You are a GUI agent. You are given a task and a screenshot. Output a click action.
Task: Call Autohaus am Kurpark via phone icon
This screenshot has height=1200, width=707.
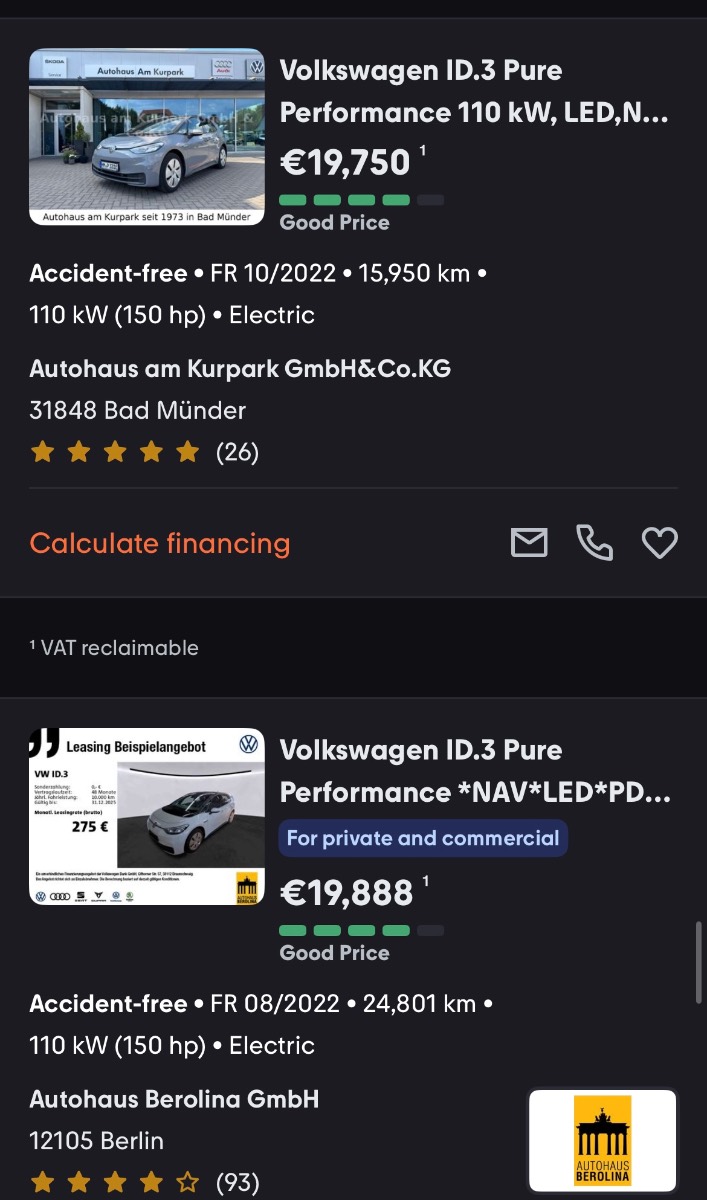pos(594,543)
